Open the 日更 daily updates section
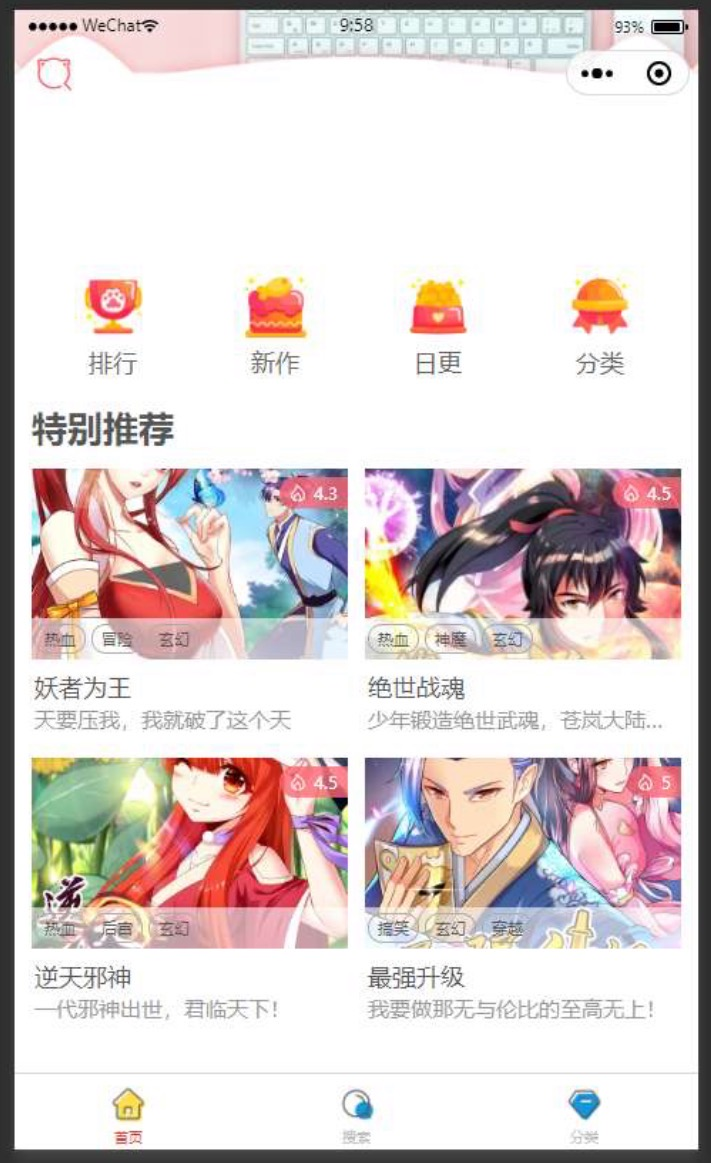711x1163 pixels. pyautogui.click(x=438, y=327)
